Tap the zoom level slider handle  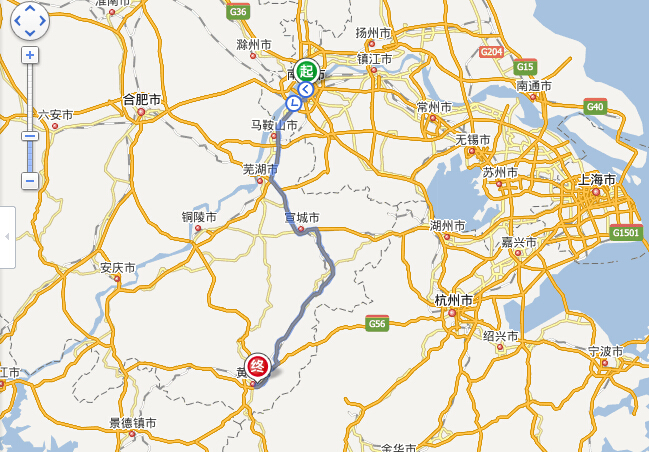(x=30, y=135)
